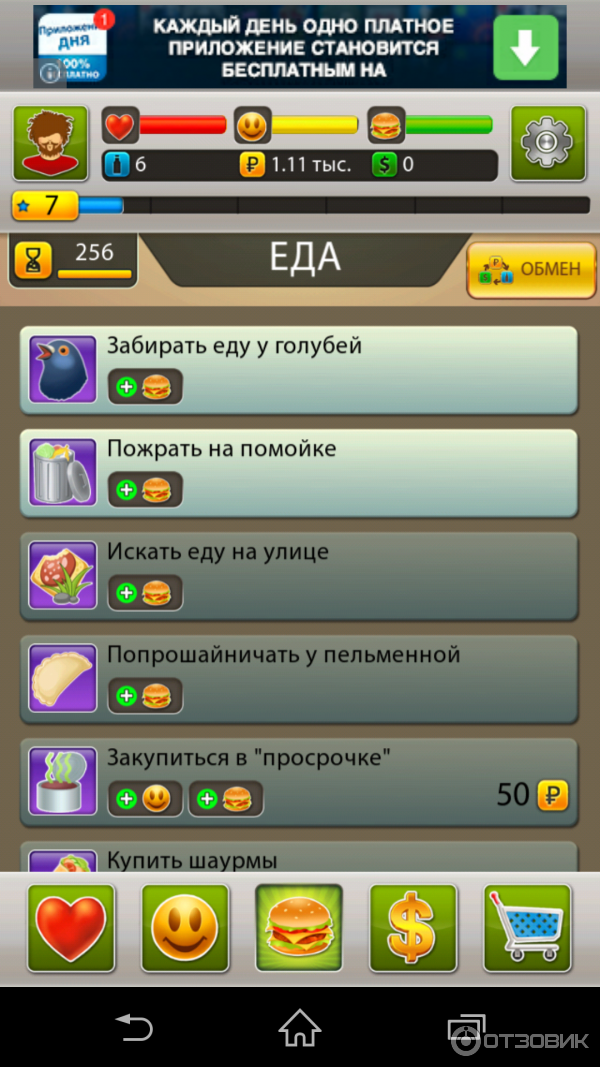Screen dimensions: 600x1067
Task: Switch to the dollar money tab
Action: click(413, 928)
